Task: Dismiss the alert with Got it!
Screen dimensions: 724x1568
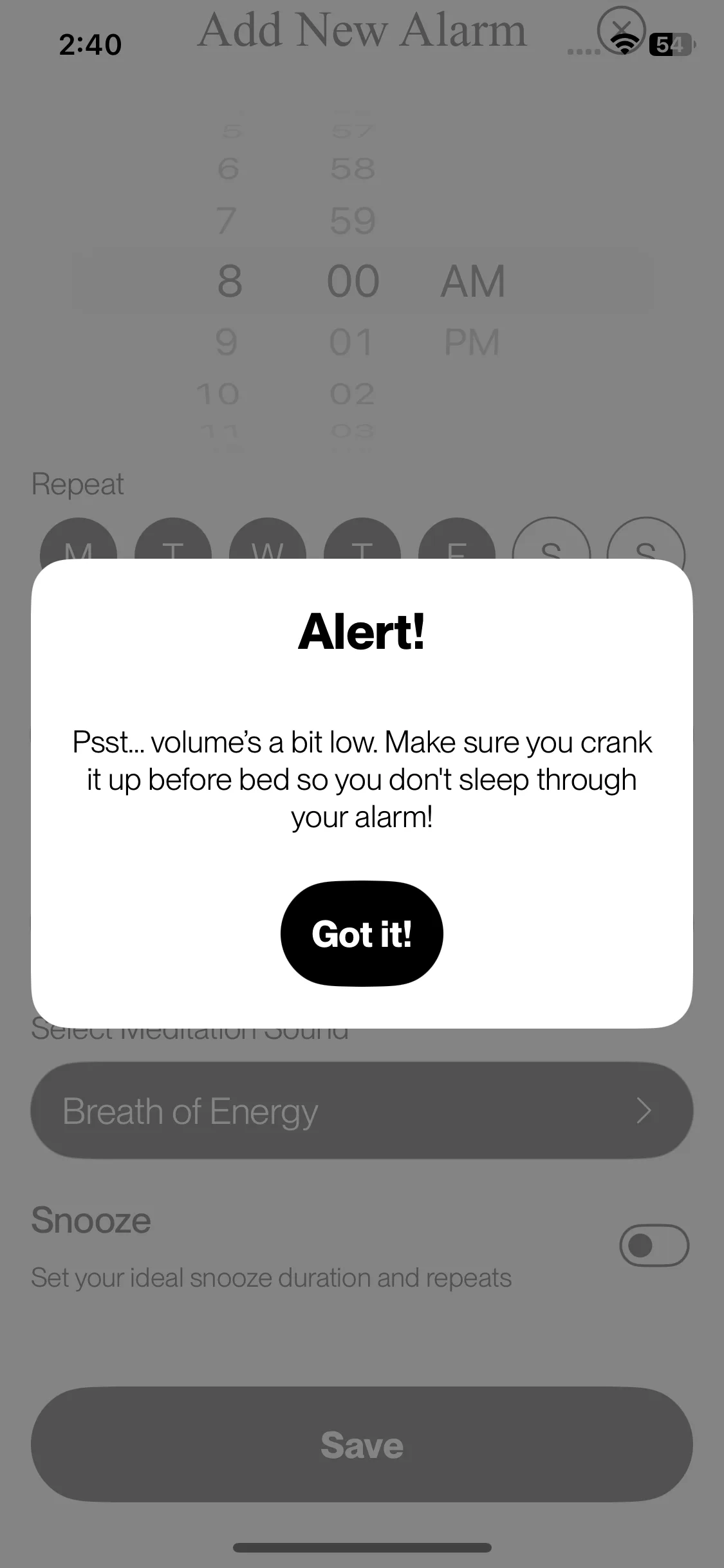Action: tap(362, 933)
